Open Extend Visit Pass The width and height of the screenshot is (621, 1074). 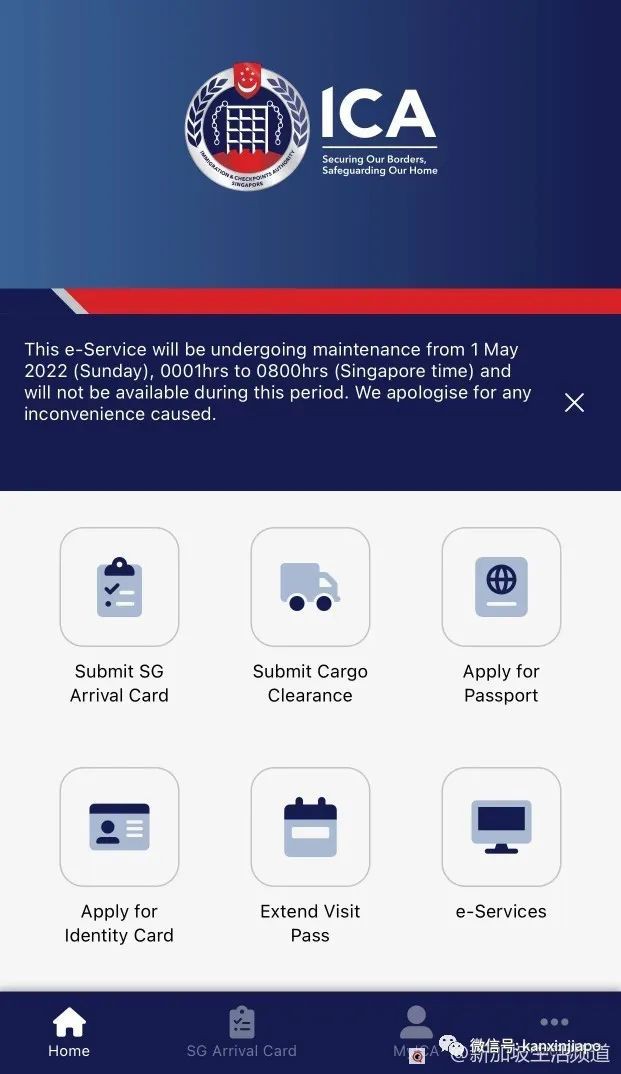click(x=310, y=827)
